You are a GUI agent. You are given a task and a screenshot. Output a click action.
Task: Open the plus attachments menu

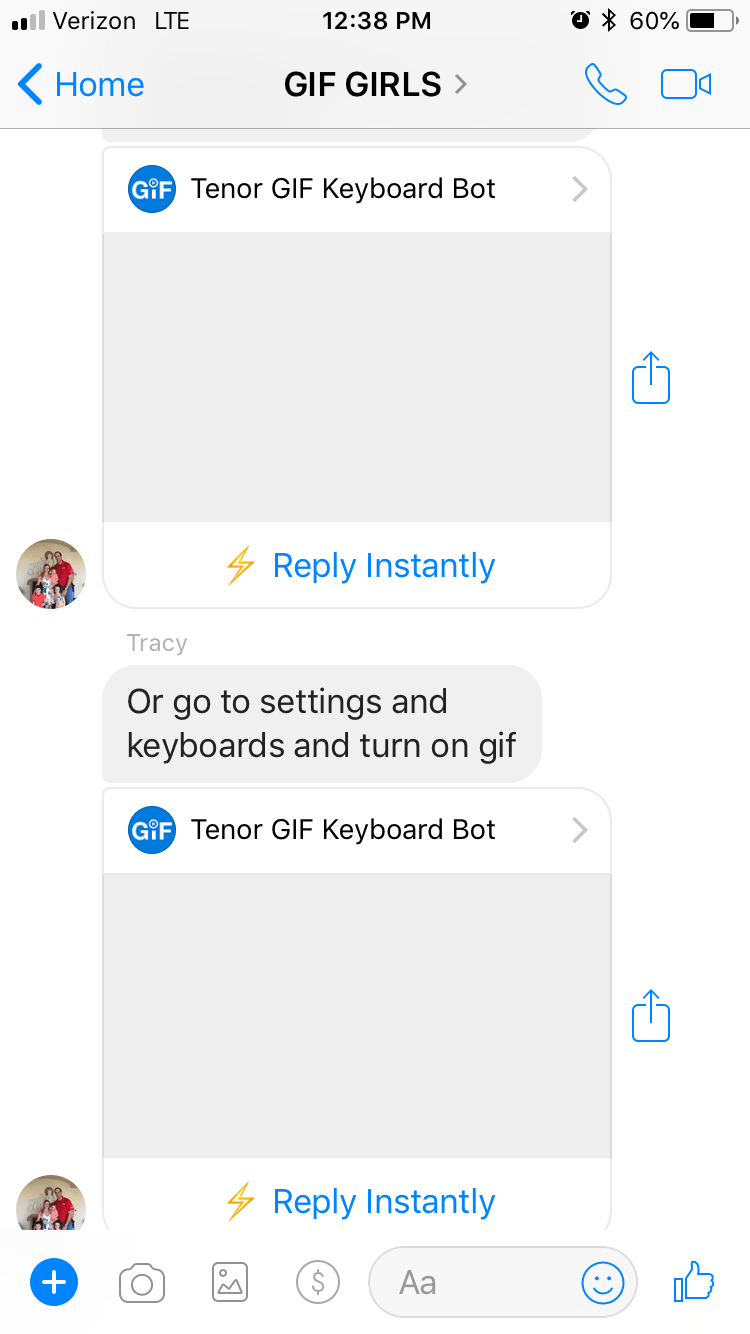pyautogui.click(x=54, y=1282)
